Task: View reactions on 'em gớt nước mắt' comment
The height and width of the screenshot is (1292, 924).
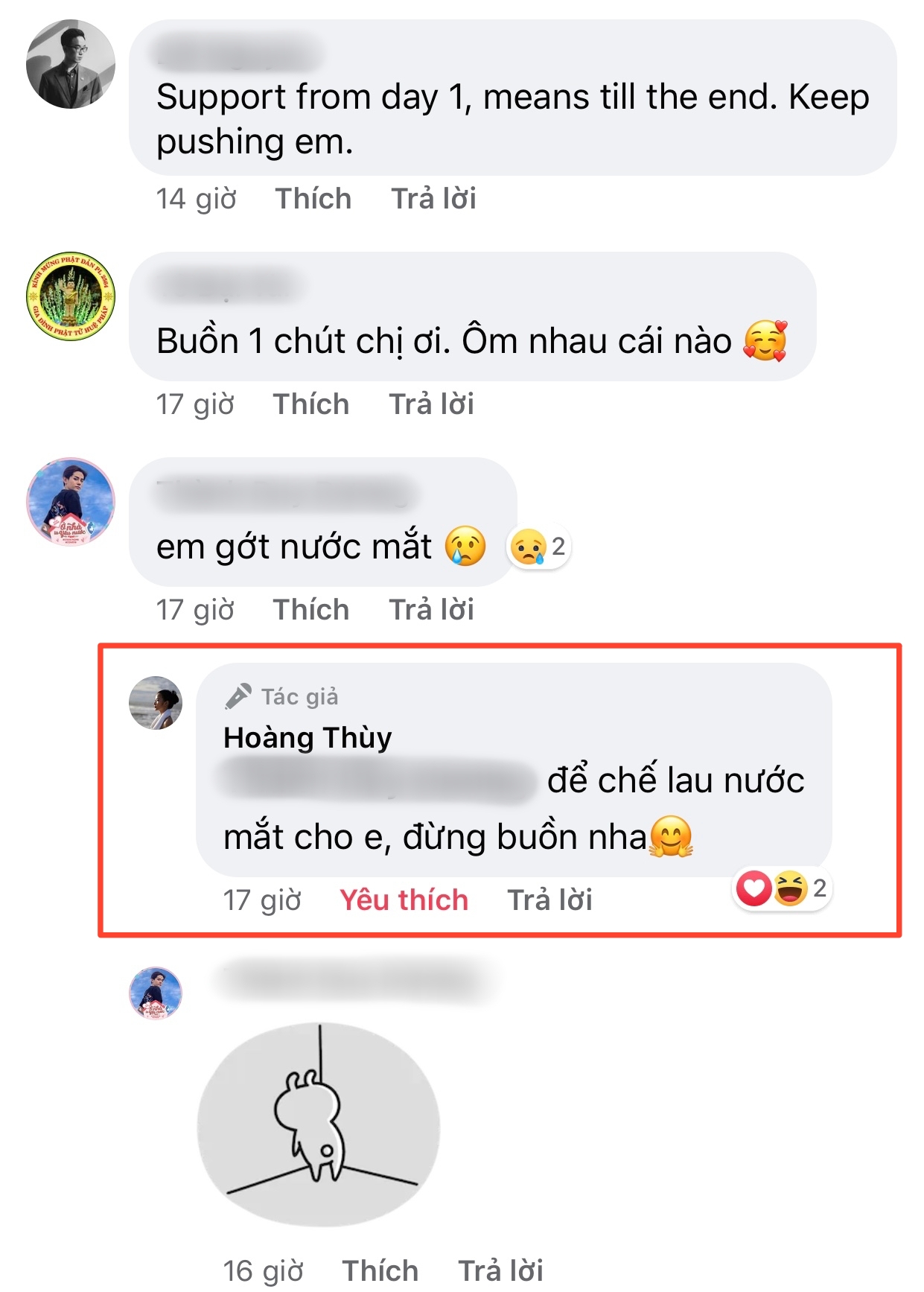Action: tap(539, 547)
